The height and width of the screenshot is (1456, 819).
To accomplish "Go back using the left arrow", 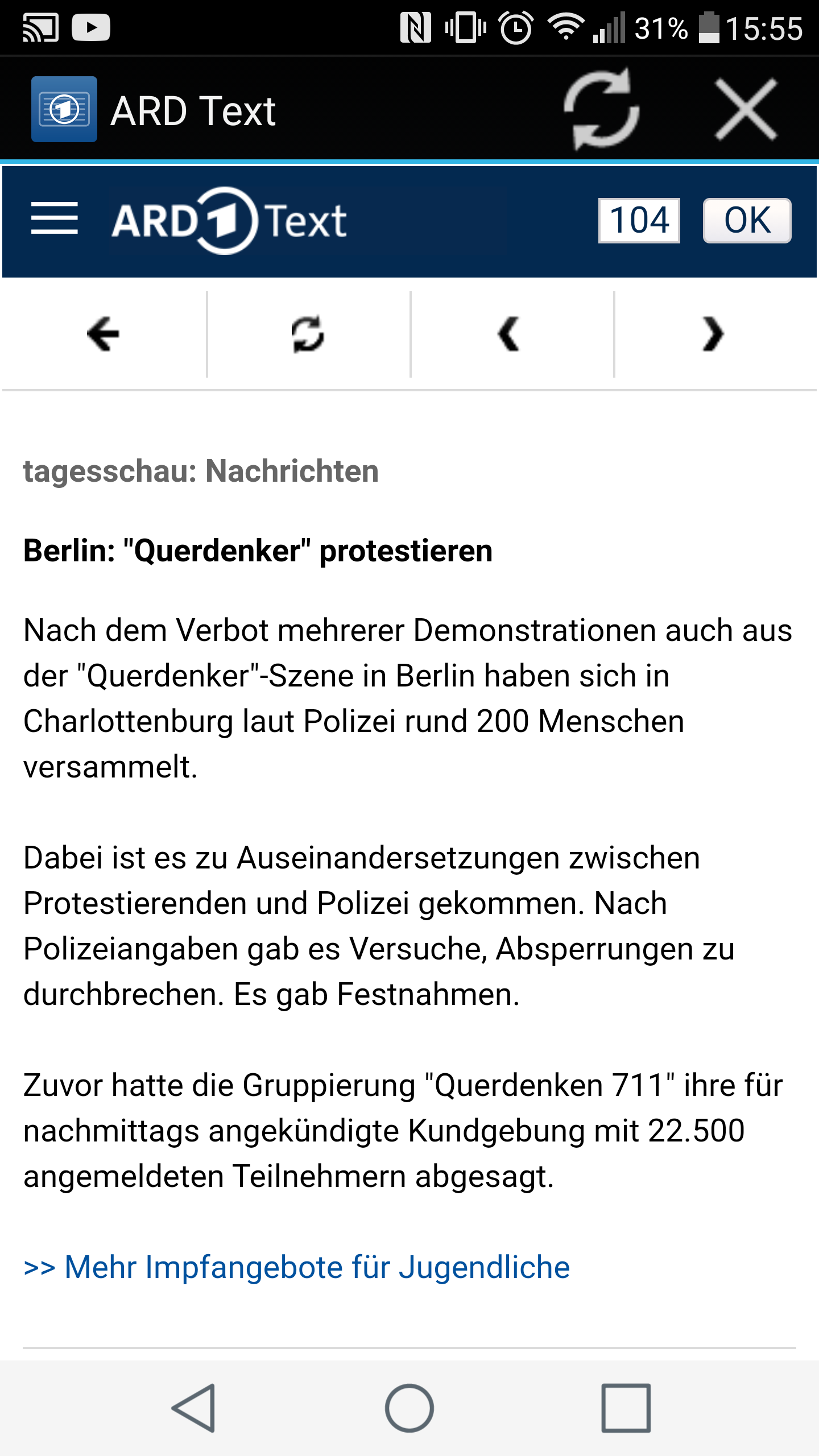I will (x=104, y=334).
